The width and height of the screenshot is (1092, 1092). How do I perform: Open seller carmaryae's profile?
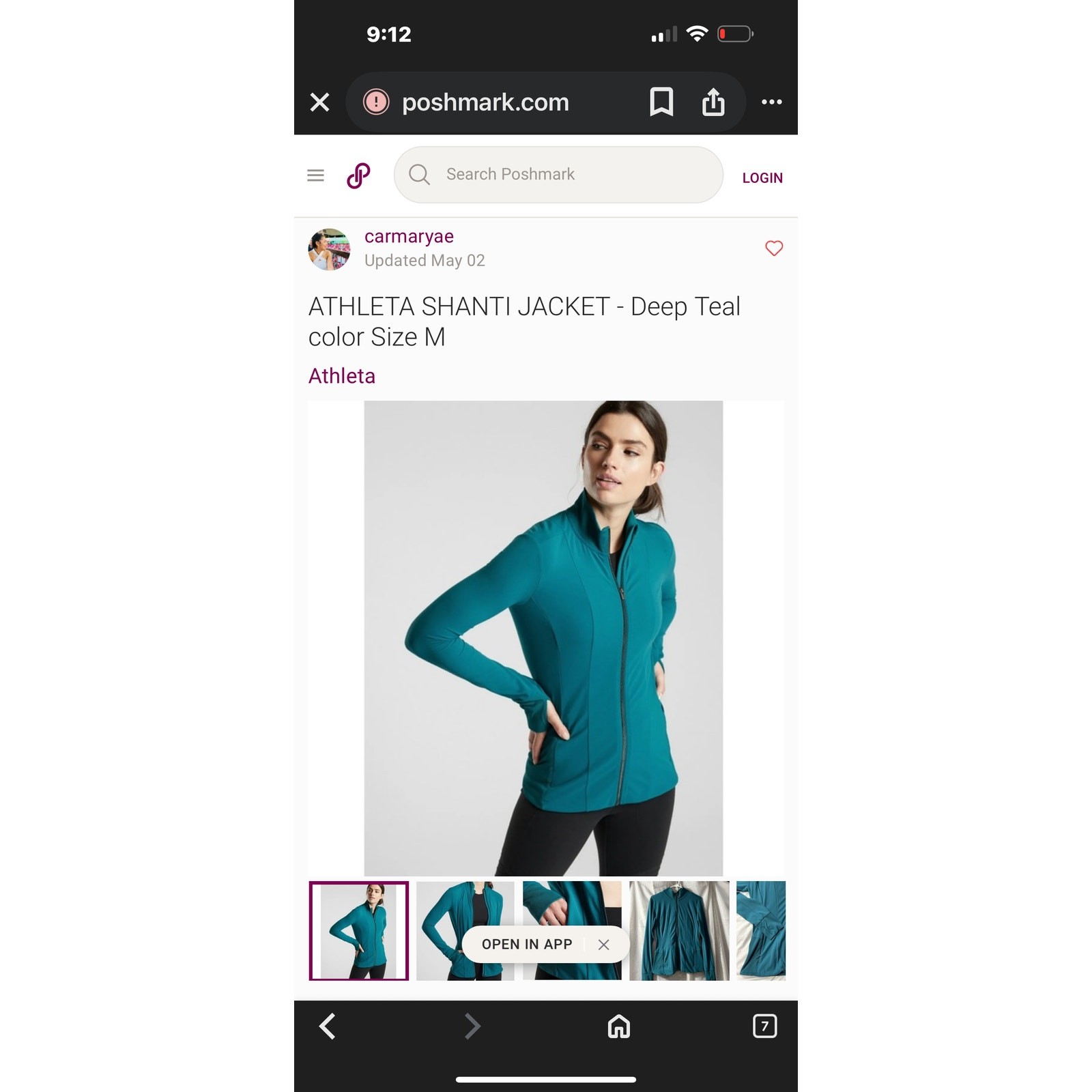tap(409, 236)
